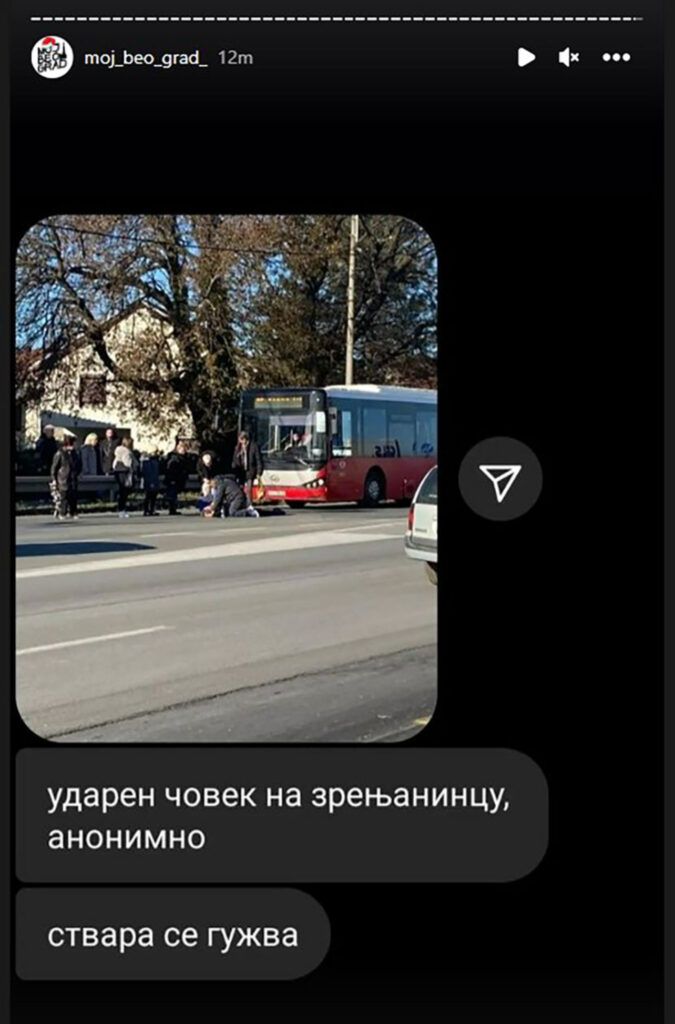675x1024 pixels.
Task: Resume story playback
Action: click(x=526, y=57)
